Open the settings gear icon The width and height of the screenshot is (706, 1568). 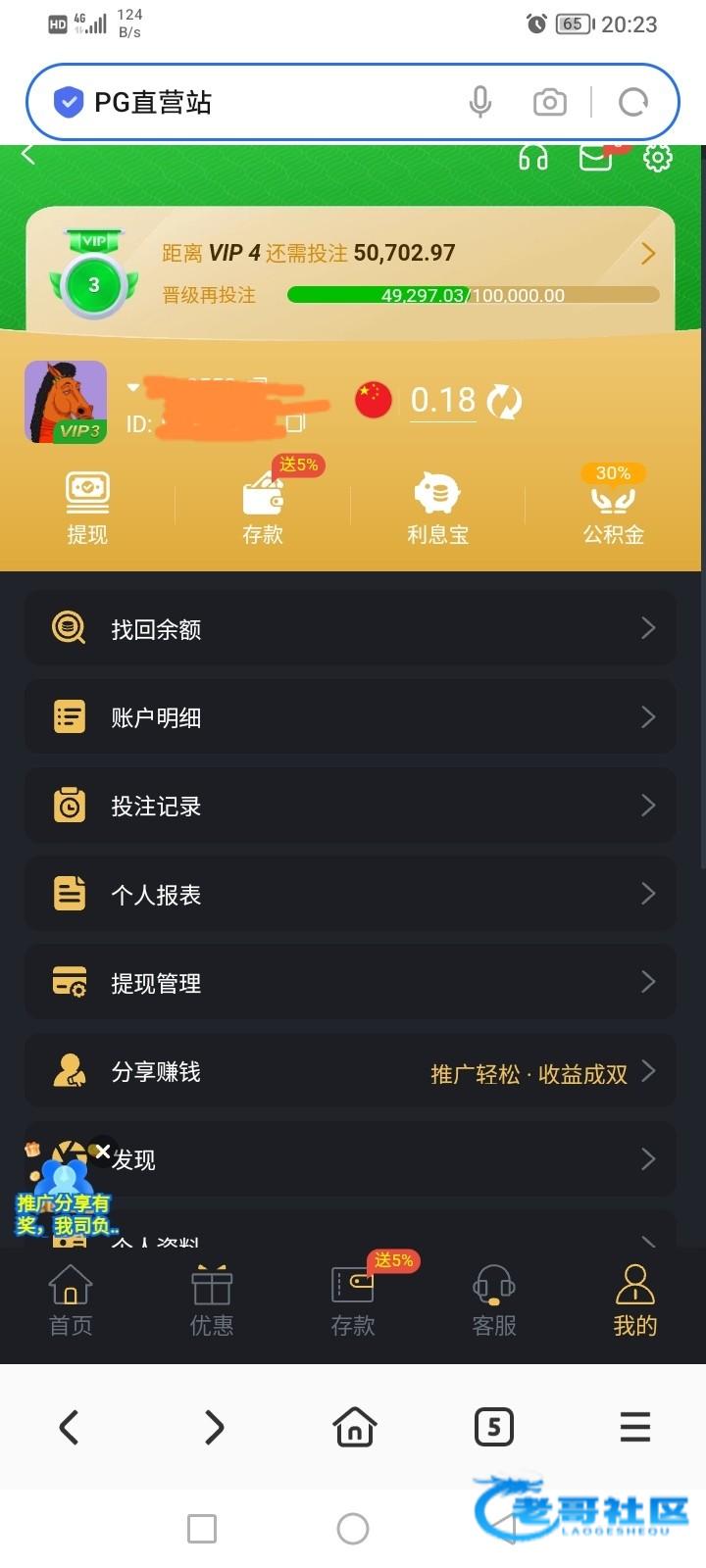click(x=657, y=157)
